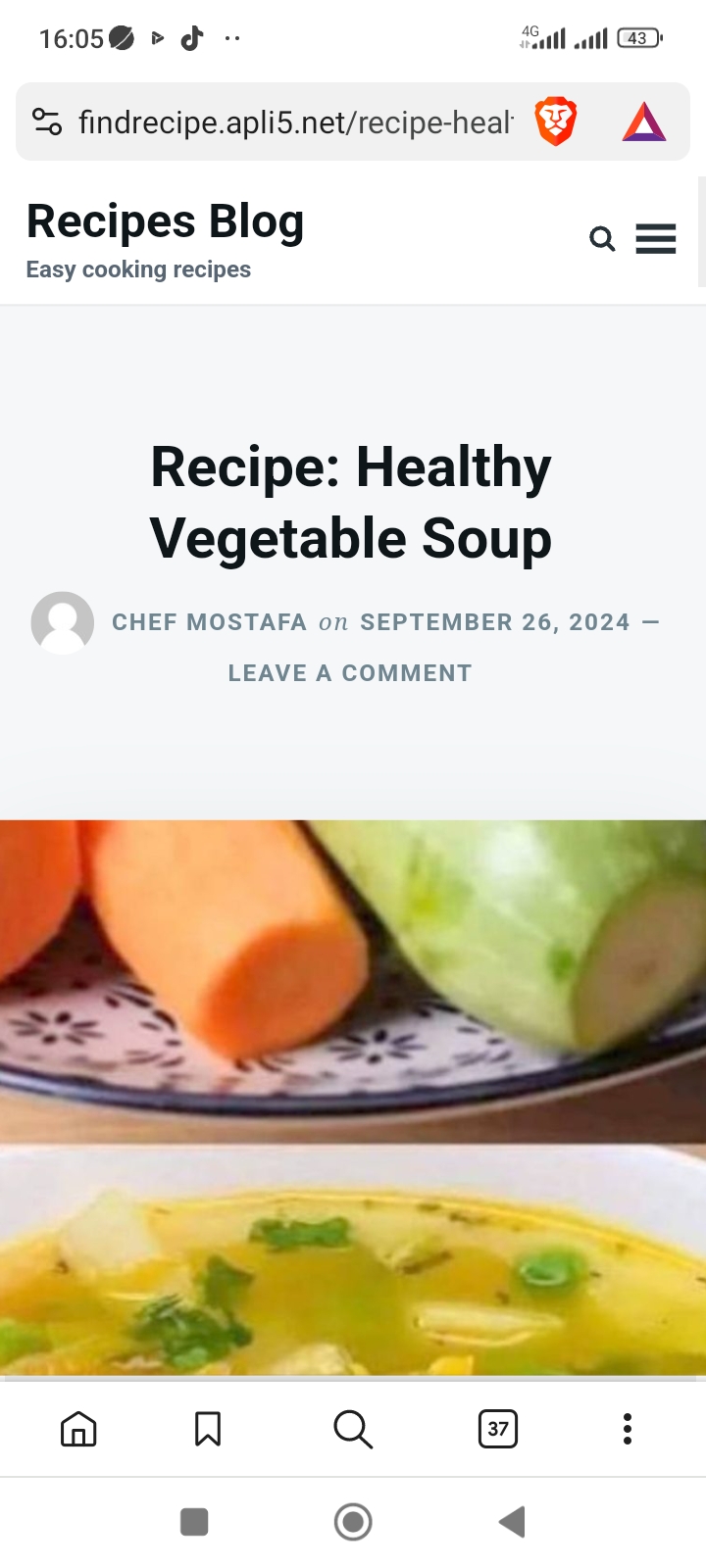Open Brave Rewards triangle icon
This screenshot has width=706, height=1568.
coord(644,122)
